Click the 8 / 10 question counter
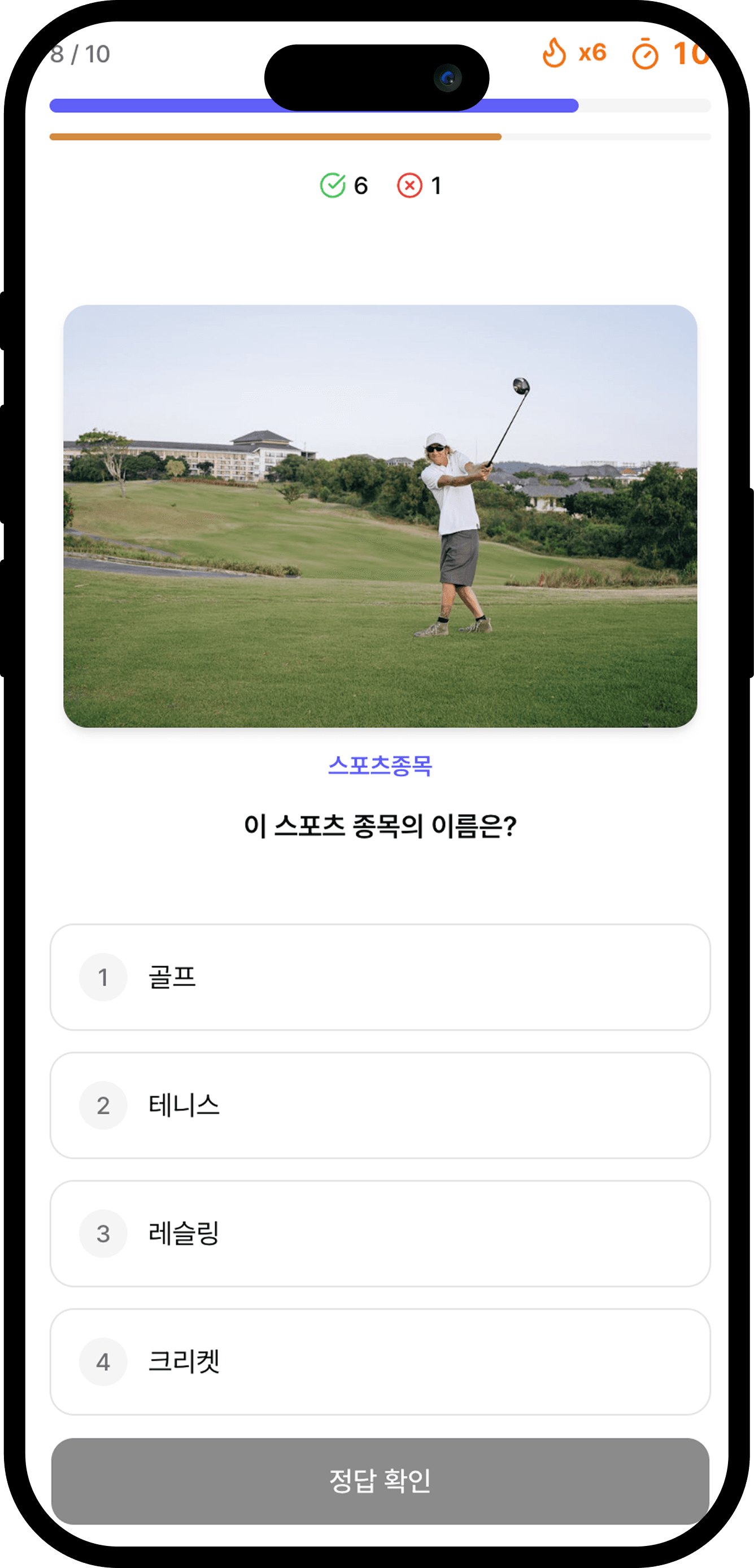 click(x=79, y=54)
